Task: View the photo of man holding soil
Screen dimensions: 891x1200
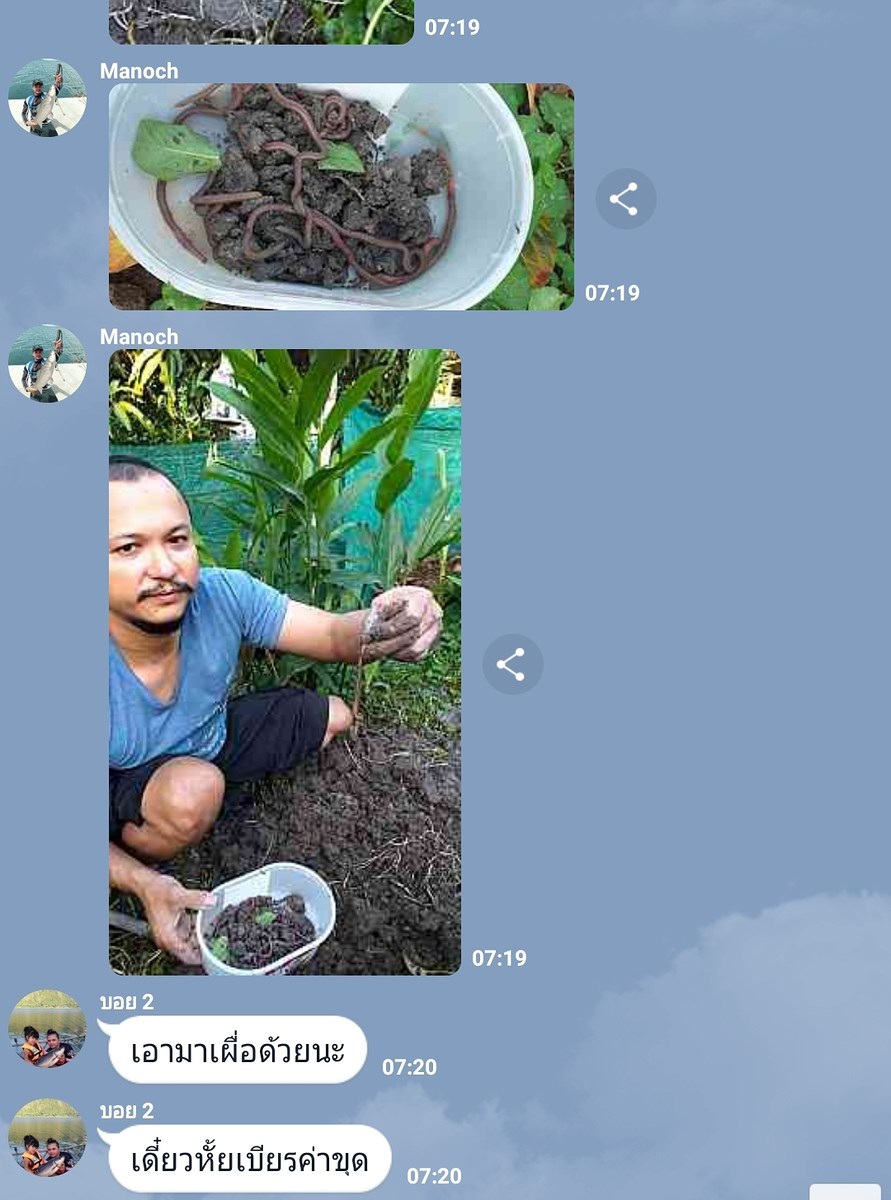Action: point(284,661)
